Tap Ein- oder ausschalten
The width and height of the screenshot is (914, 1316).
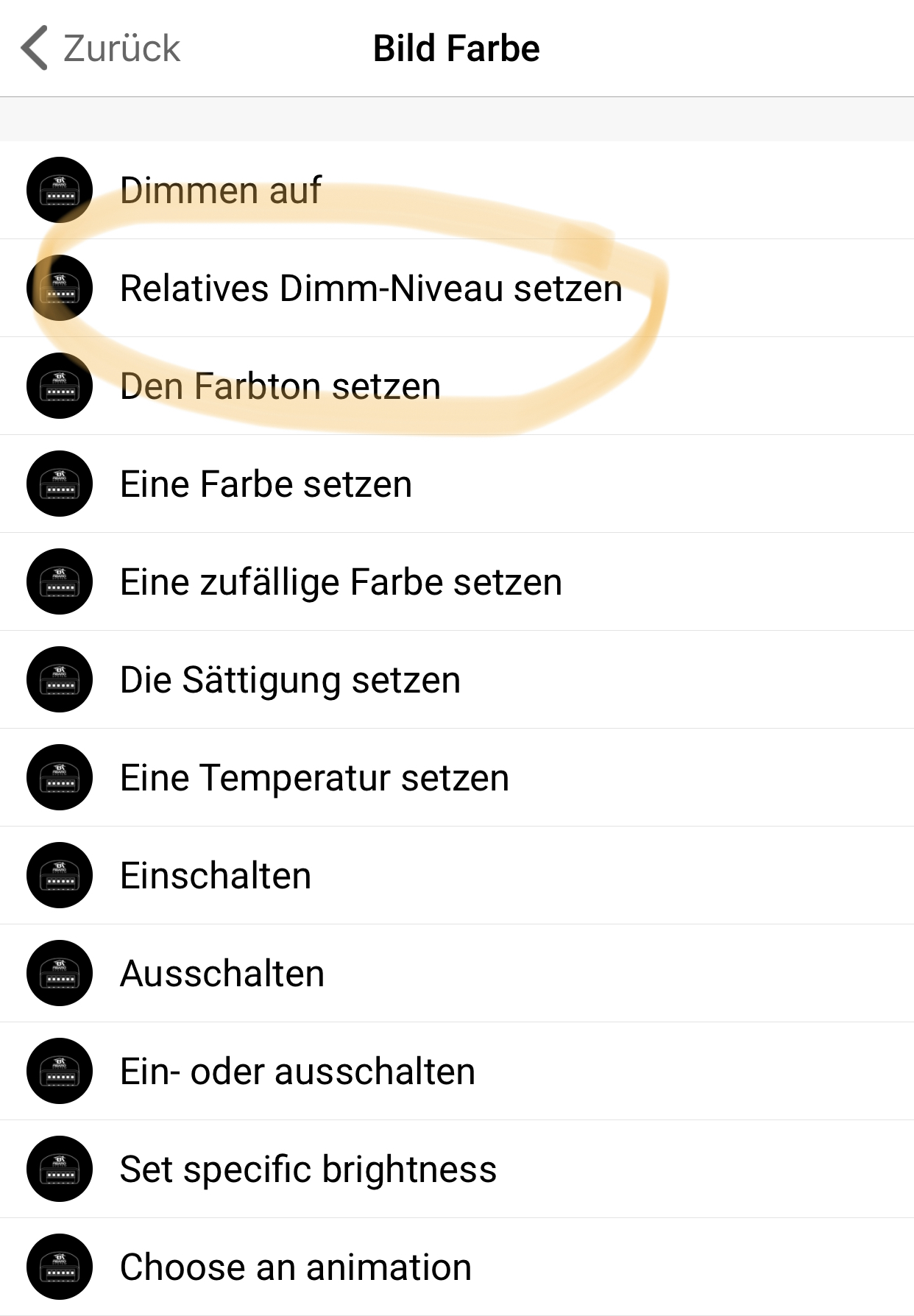pyautogui.click(x=297, y=1071)
